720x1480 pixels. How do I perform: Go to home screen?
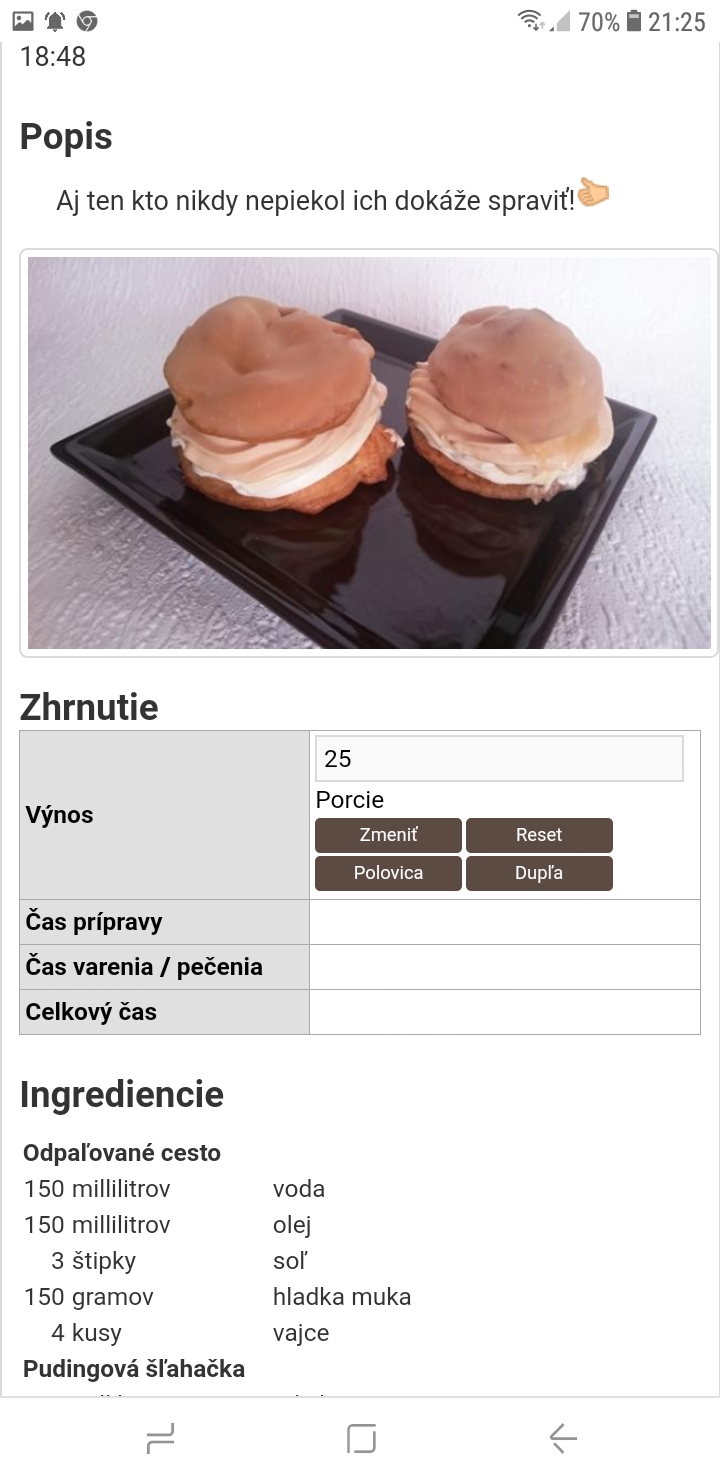[x=361, y=1439]
